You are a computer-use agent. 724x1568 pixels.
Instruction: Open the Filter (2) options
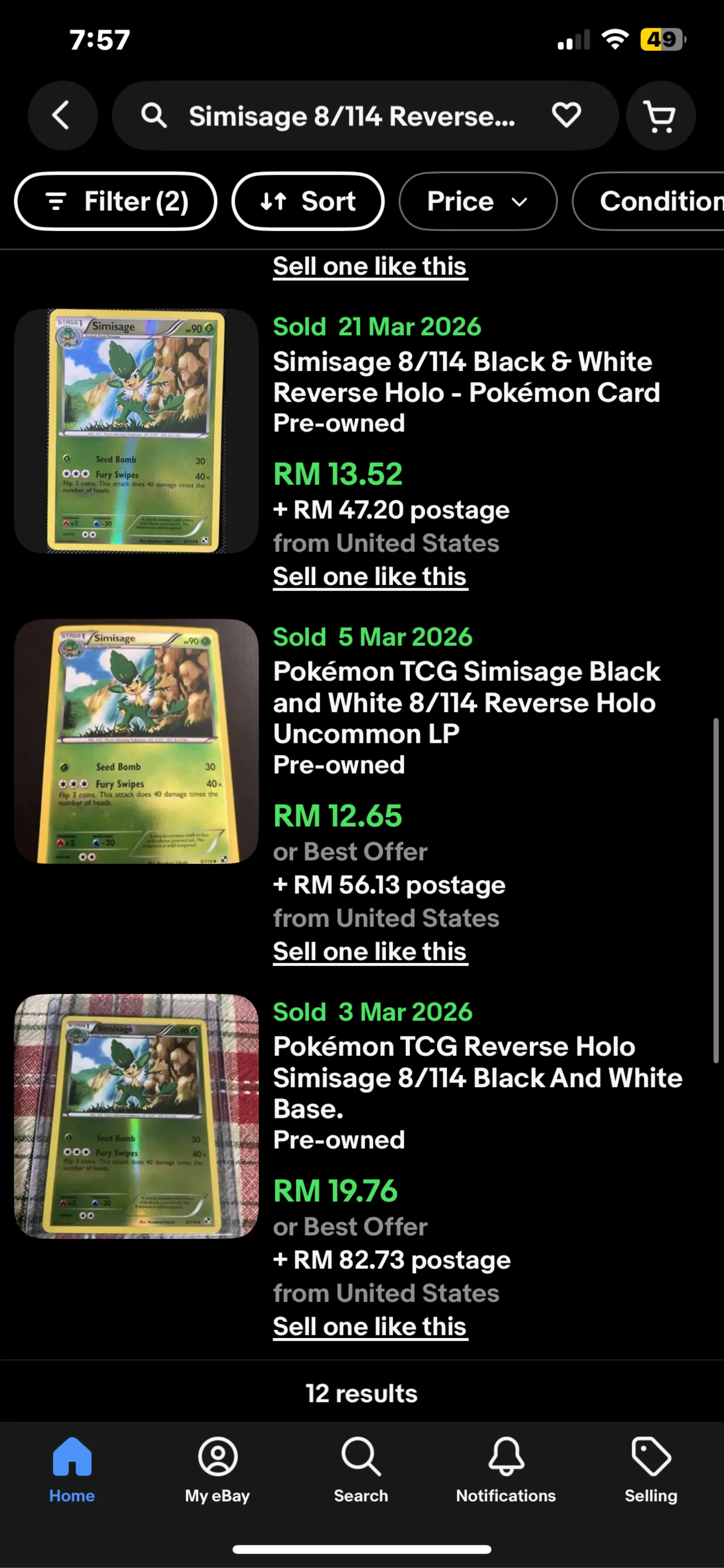(115, 201)
